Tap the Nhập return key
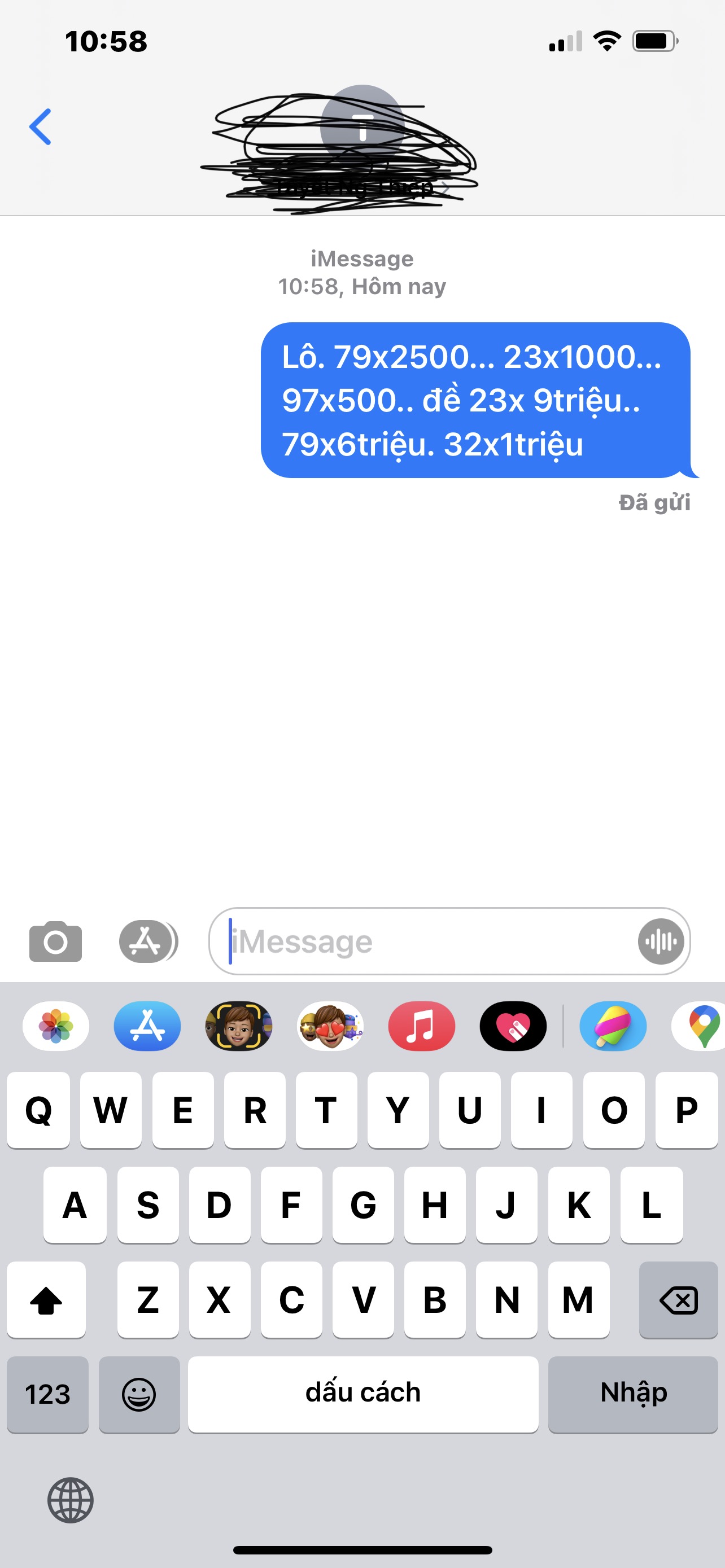 (633, 1394)
